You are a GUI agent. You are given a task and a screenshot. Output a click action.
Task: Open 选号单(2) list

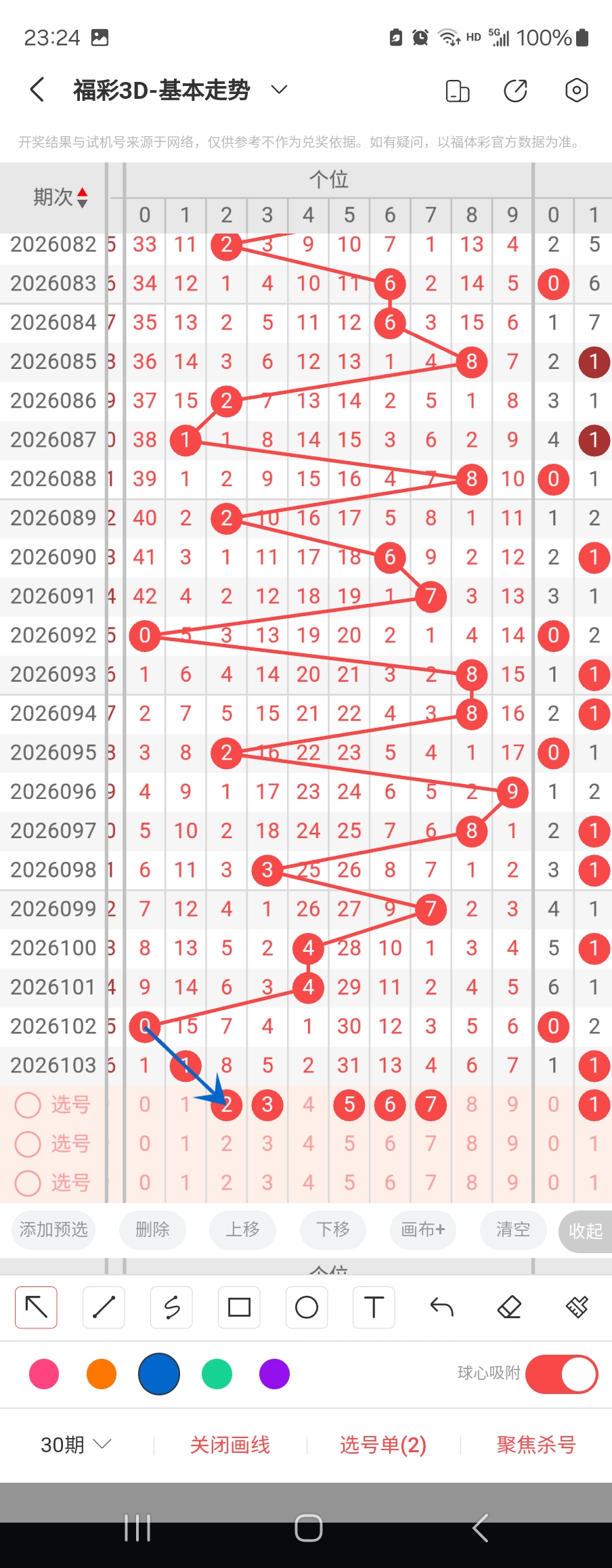tap(383, 1445)
